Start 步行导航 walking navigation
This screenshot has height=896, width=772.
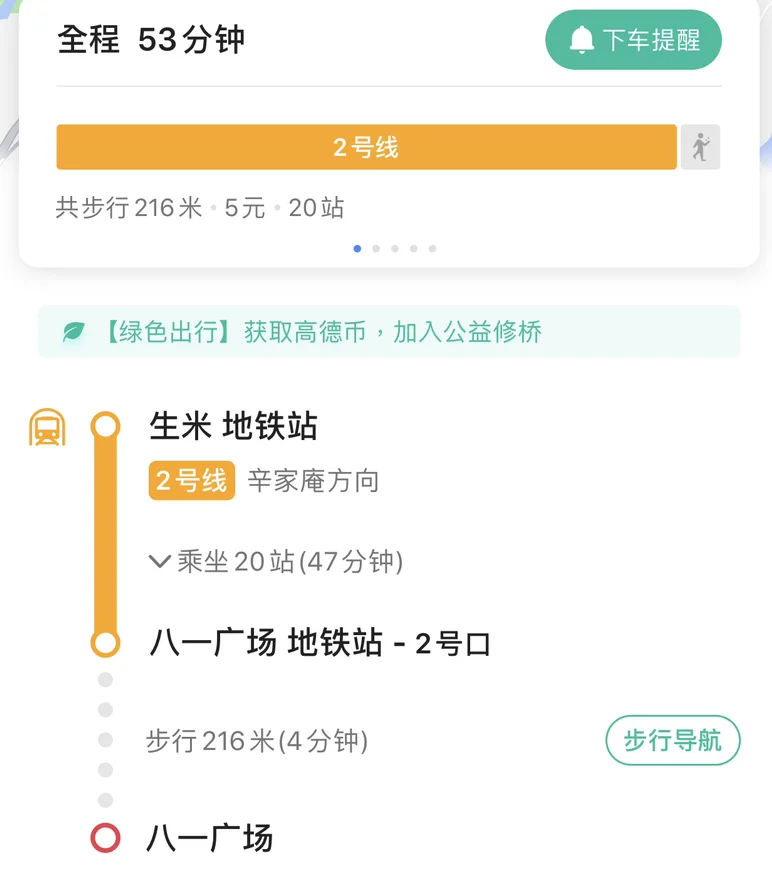pos(672,741)
